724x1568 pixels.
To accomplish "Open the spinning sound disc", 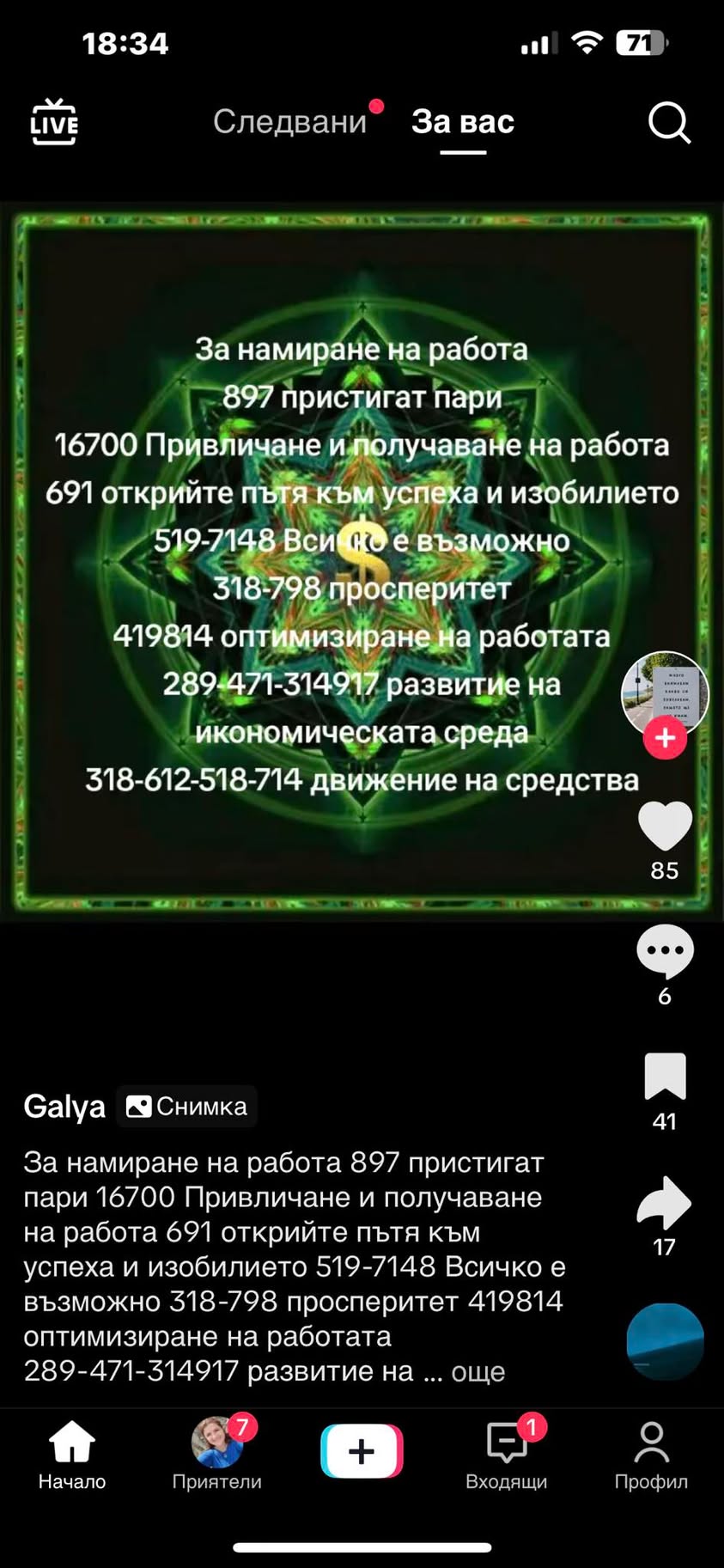I will (x=665, y=1340).
